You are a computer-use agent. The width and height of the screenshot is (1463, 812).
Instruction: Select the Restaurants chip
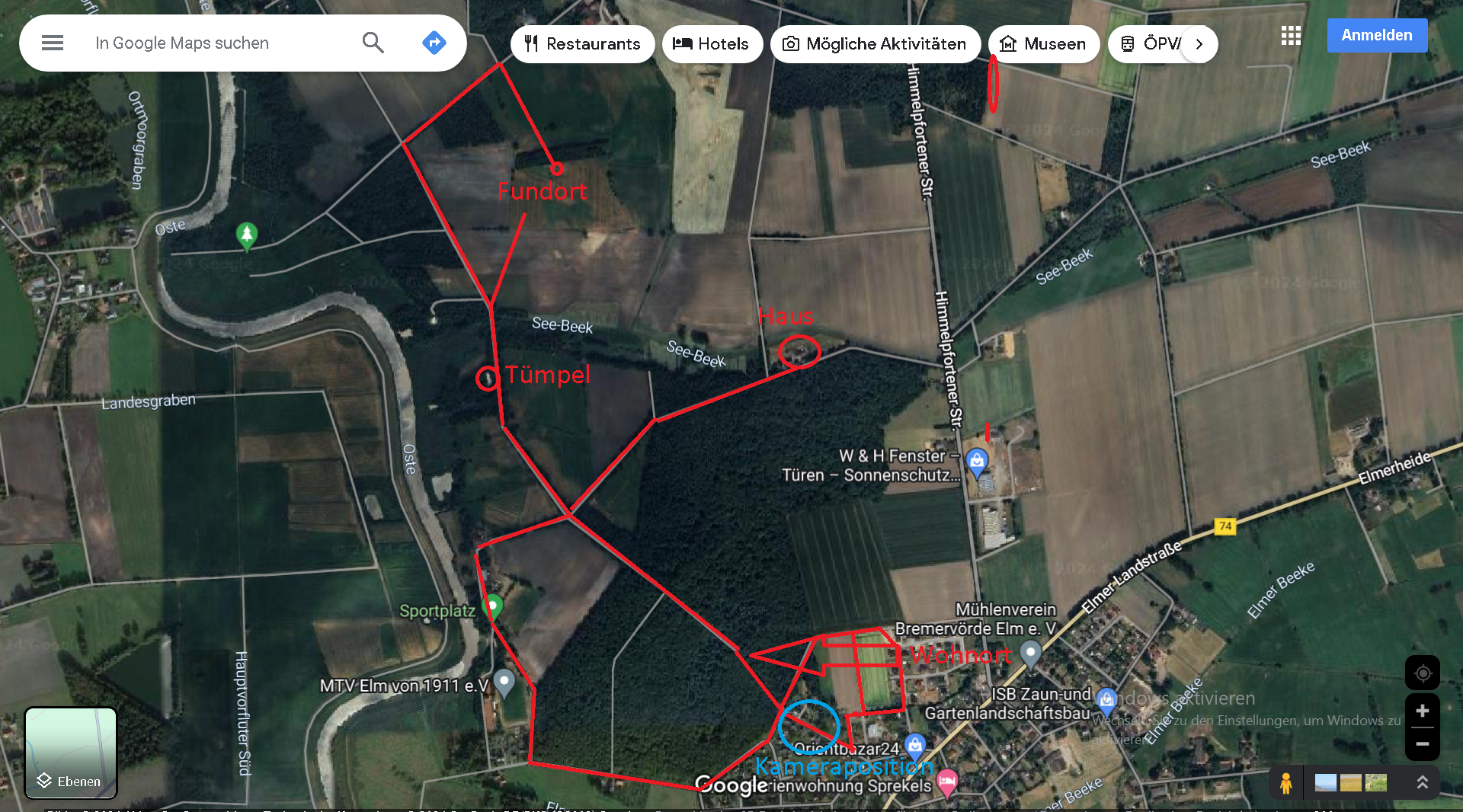(x=582, y=44)
